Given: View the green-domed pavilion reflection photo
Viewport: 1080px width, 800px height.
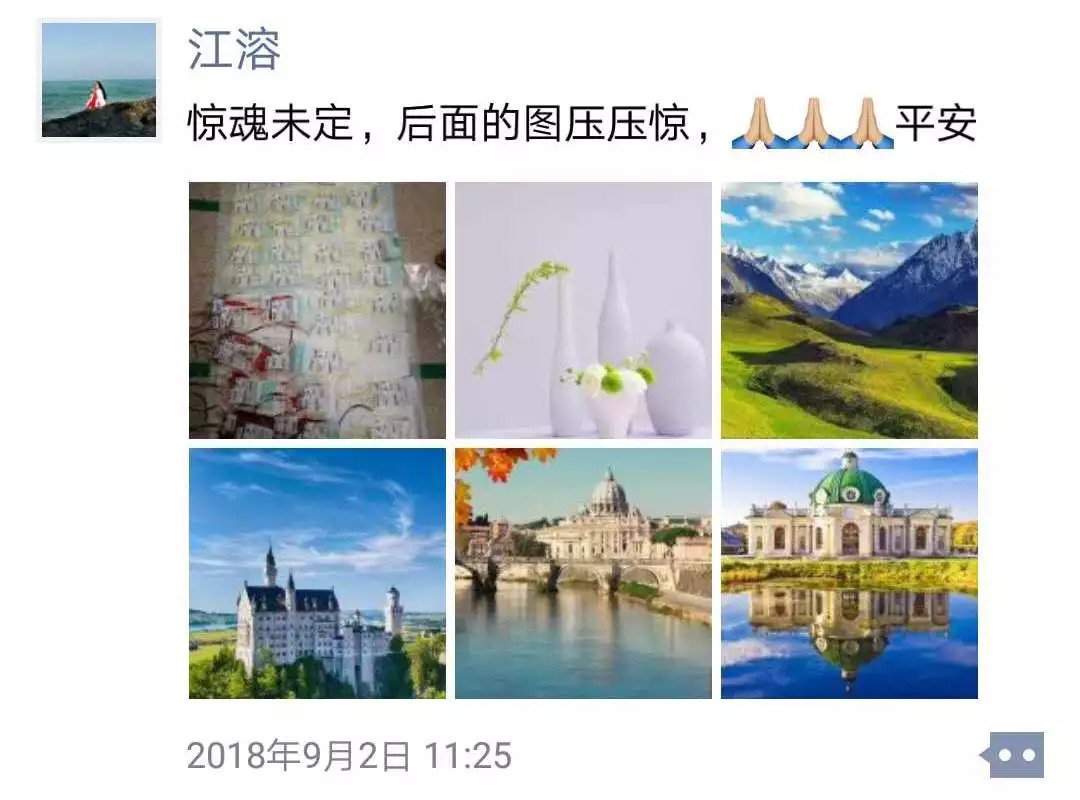Looking at the screenshot, I should pos(849,573).
